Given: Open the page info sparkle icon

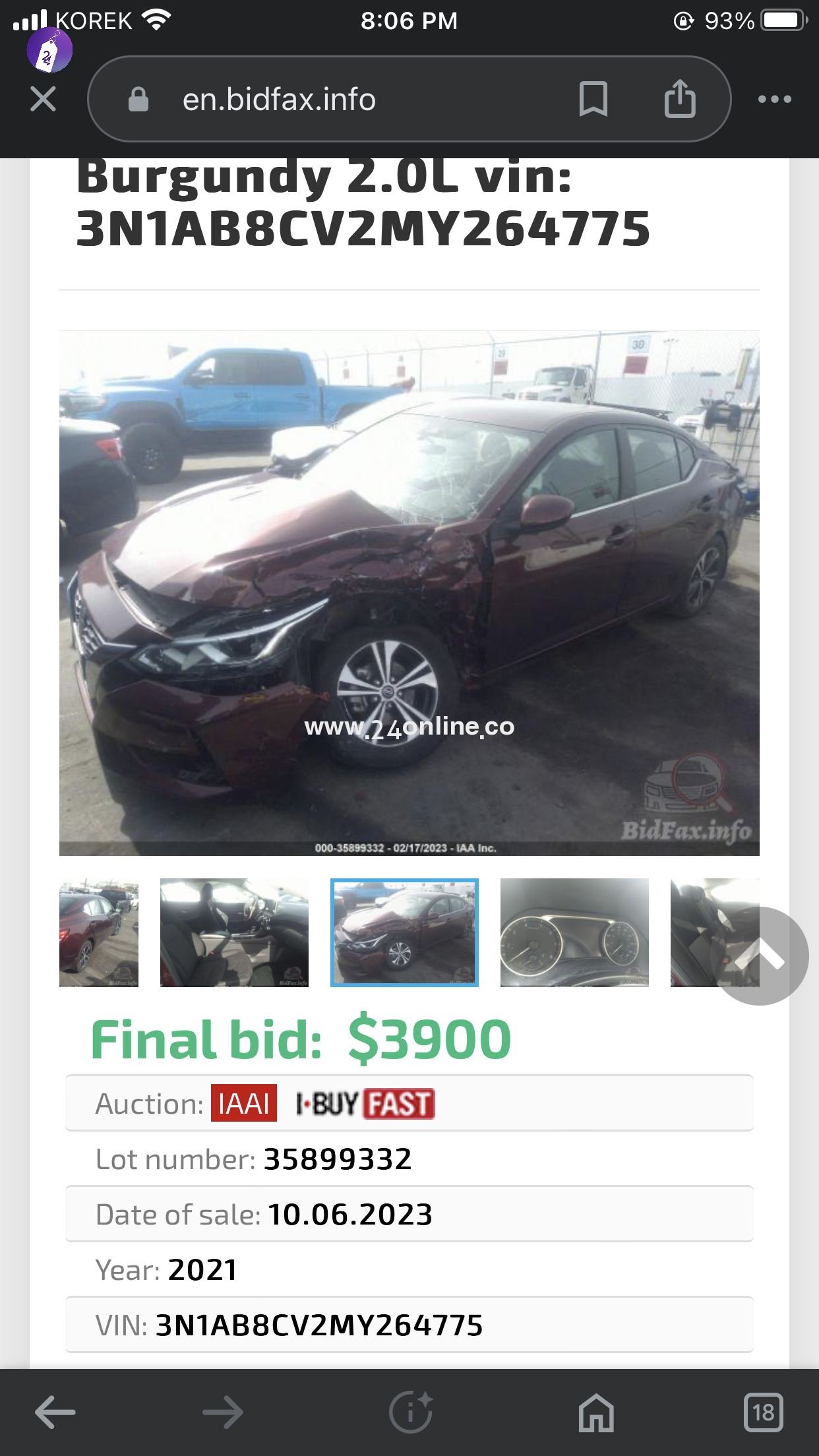Looking at the screenshot, I should 410,1412.
